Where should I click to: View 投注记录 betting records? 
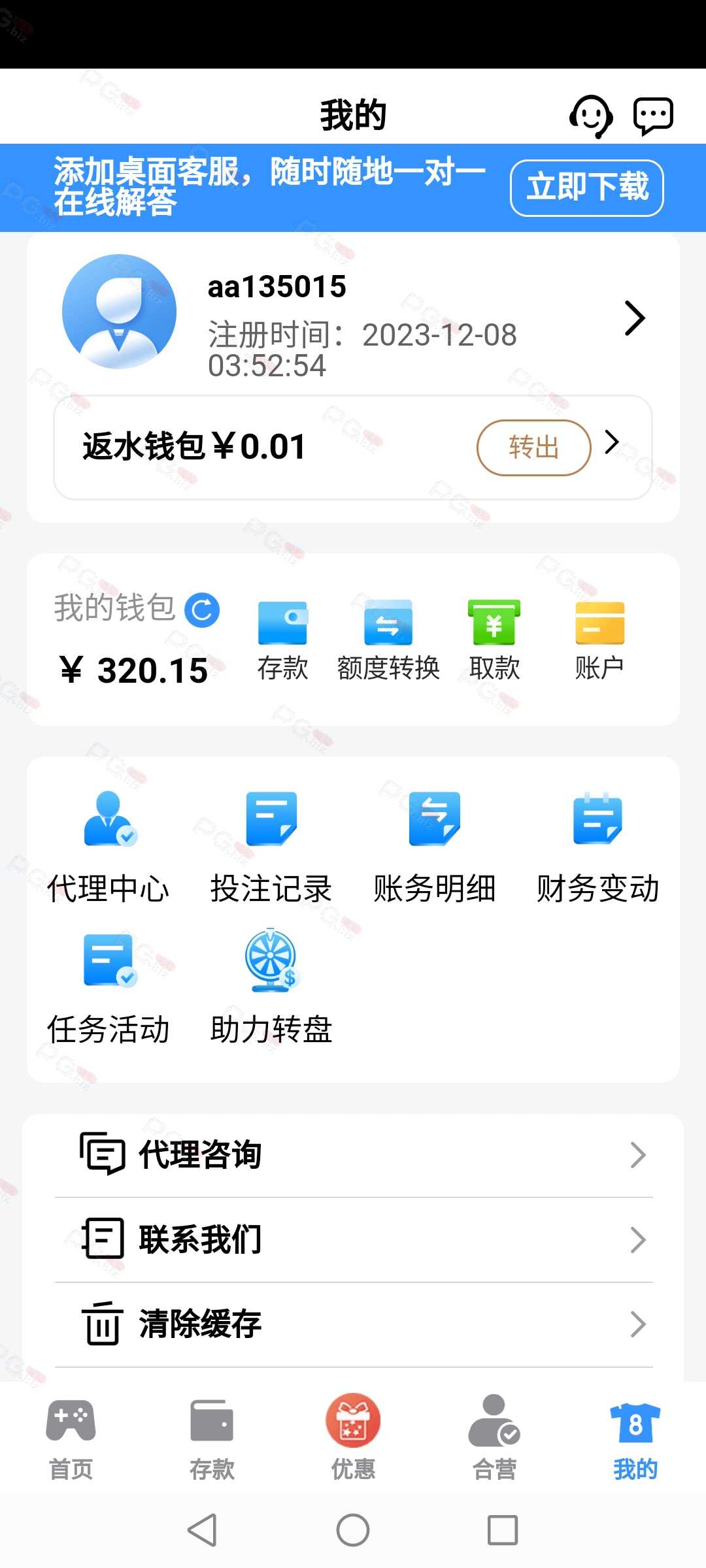pos(271,847)
